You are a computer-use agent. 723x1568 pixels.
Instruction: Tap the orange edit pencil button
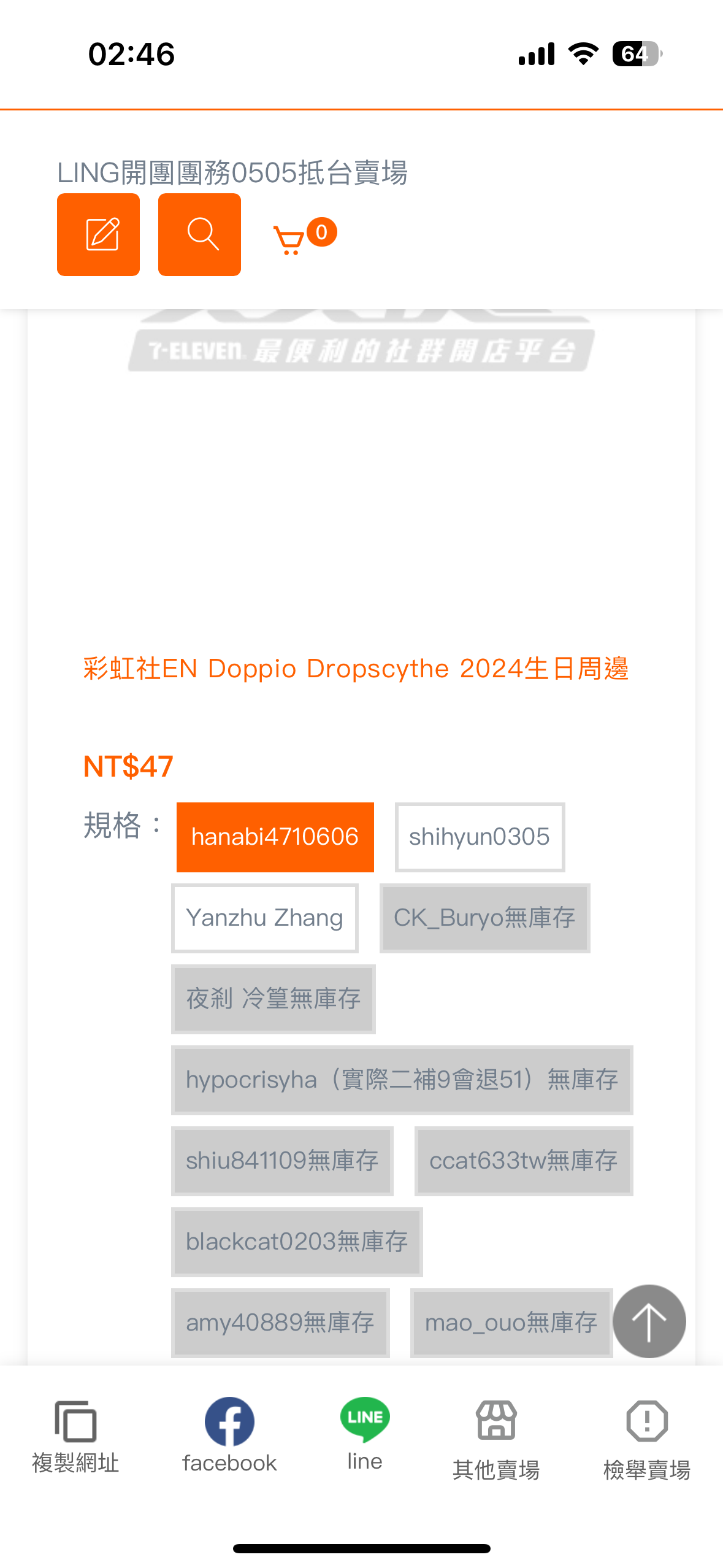[x=98, y=234]
